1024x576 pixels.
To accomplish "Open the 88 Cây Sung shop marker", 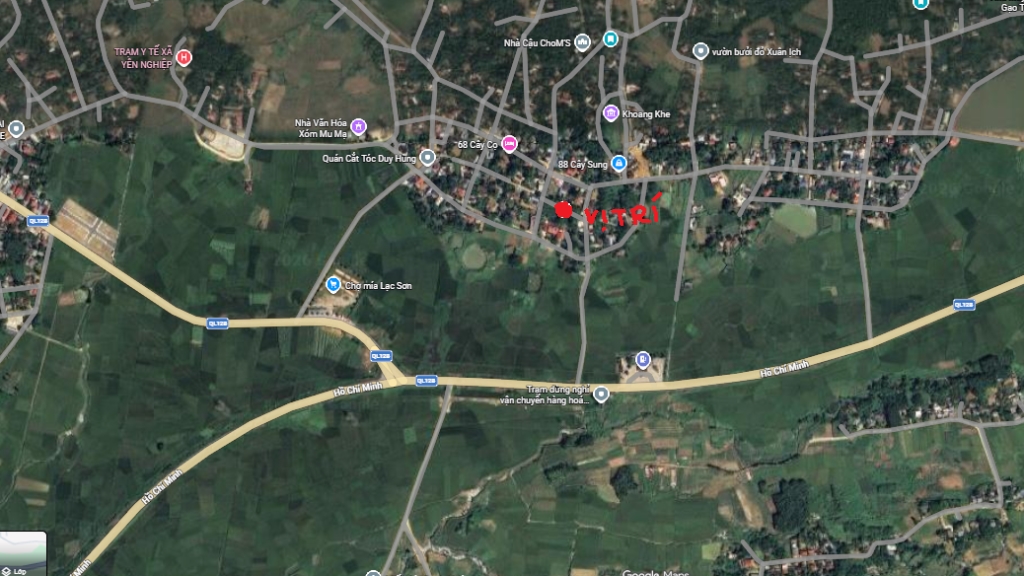I will point(618,163).
